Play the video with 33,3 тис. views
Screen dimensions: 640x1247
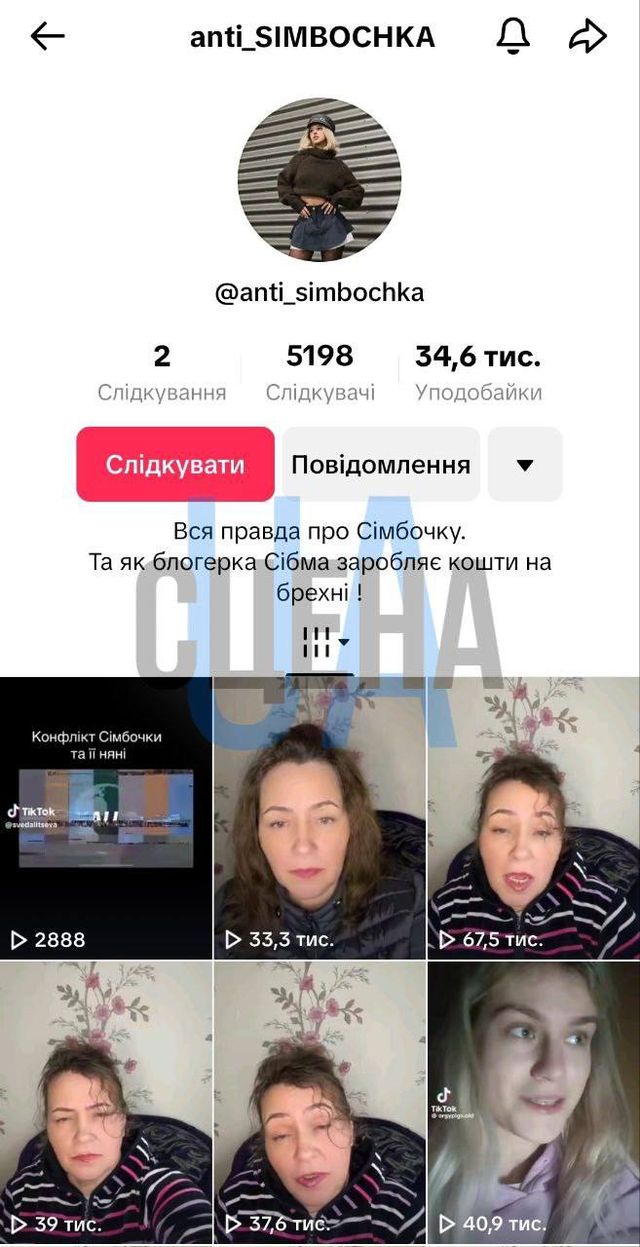[x=320, y=818]
